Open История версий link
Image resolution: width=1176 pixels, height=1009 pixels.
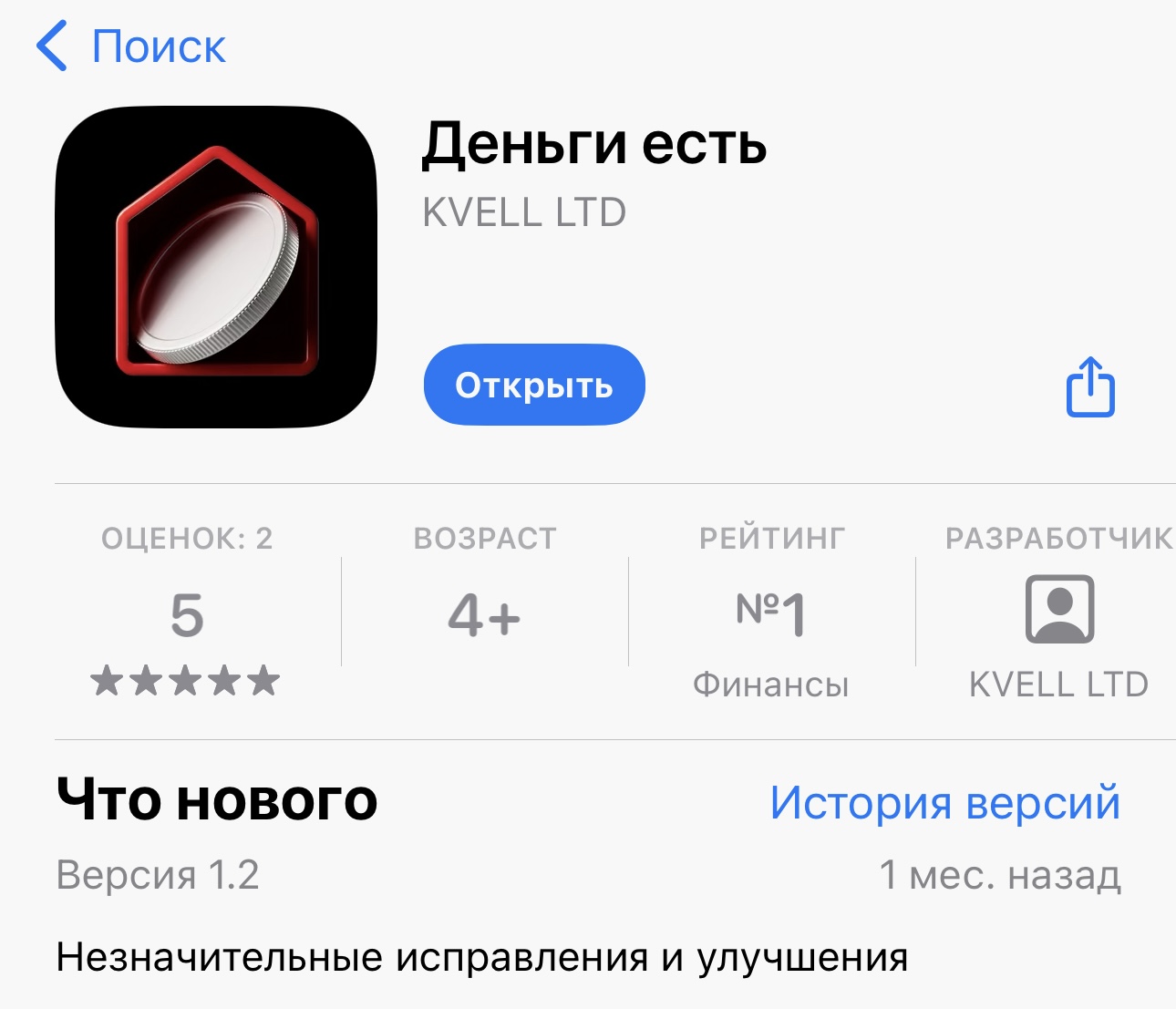944,803
